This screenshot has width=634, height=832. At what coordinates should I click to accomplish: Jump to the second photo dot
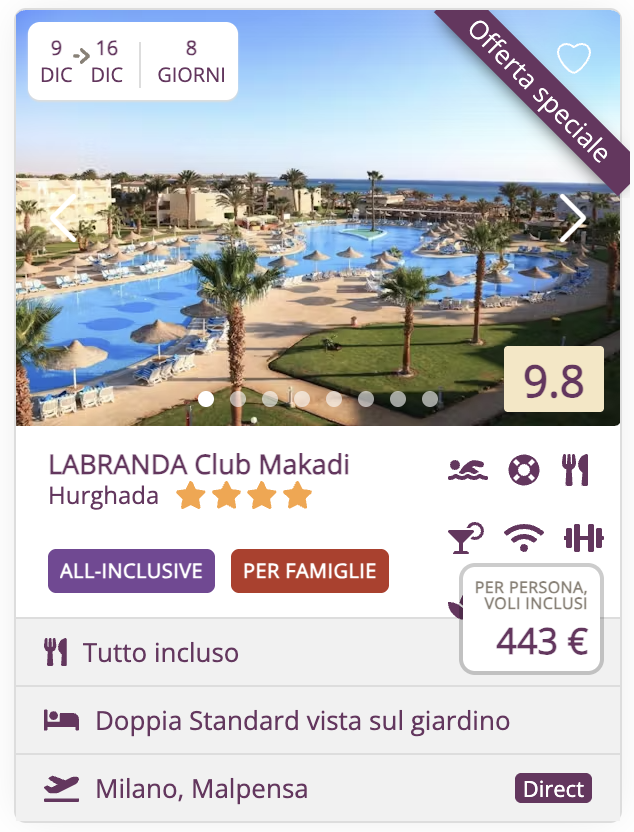[x=238, y=398]
